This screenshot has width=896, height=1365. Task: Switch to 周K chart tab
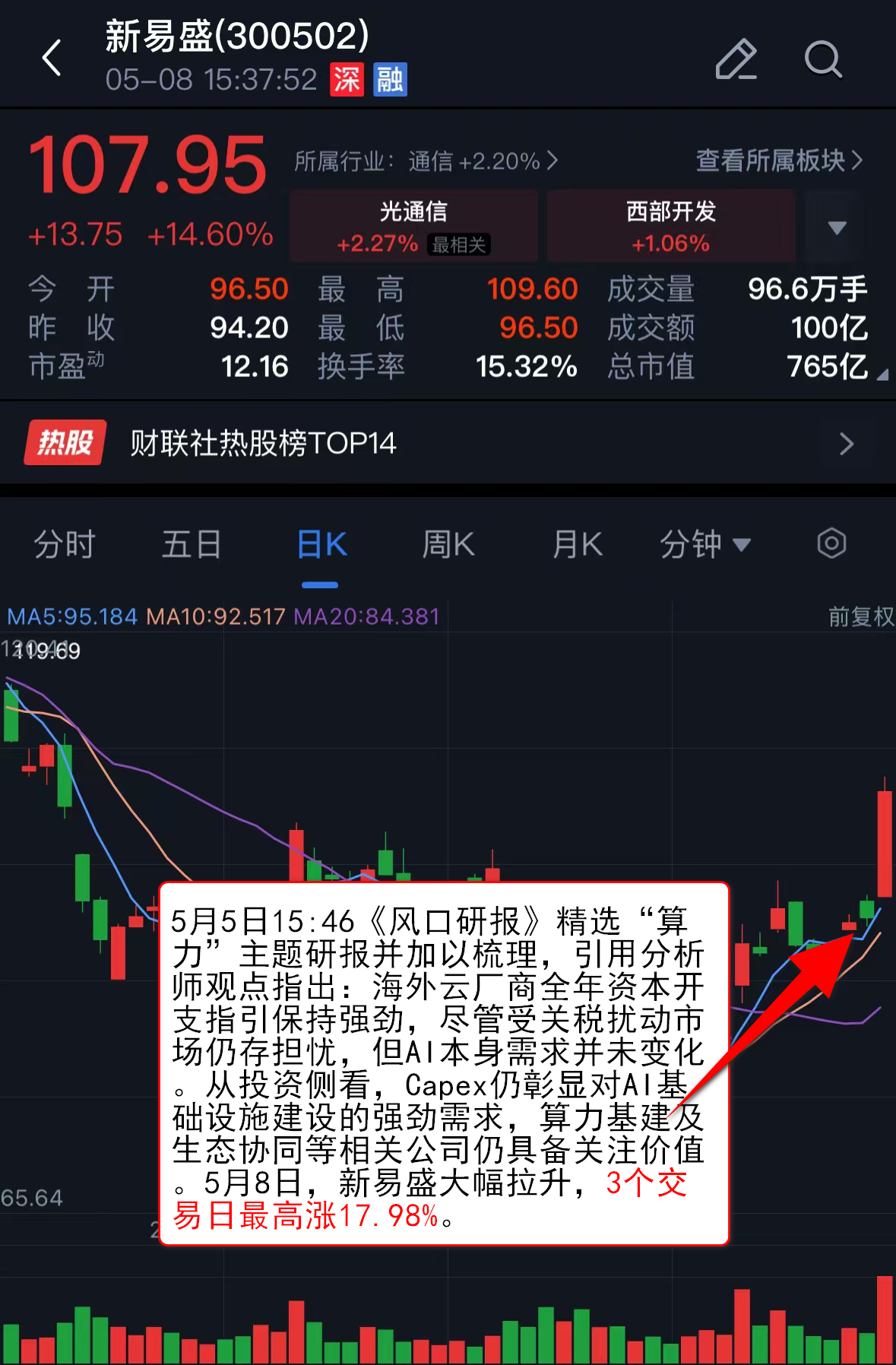[x=448, y=545]
